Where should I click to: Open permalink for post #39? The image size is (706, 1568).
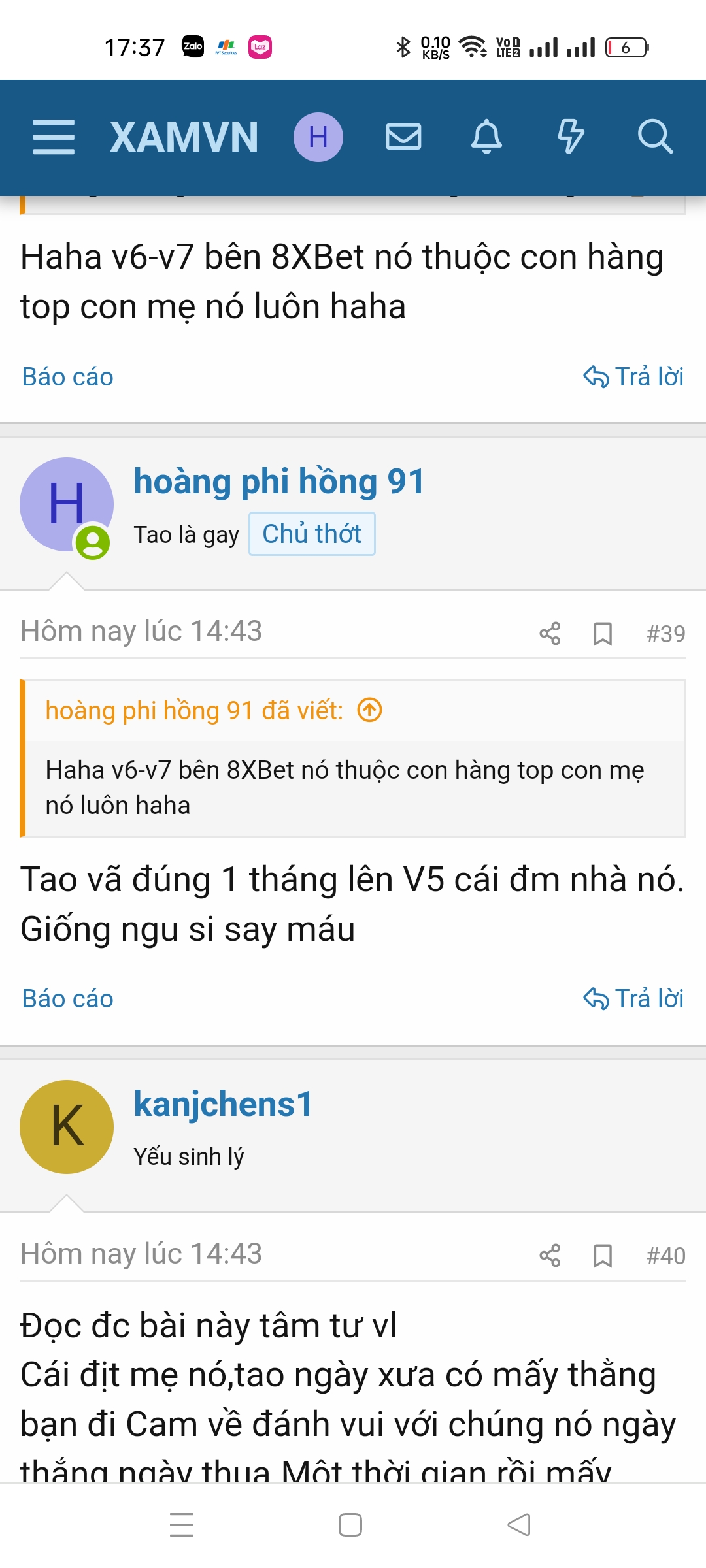pos(665,634)
